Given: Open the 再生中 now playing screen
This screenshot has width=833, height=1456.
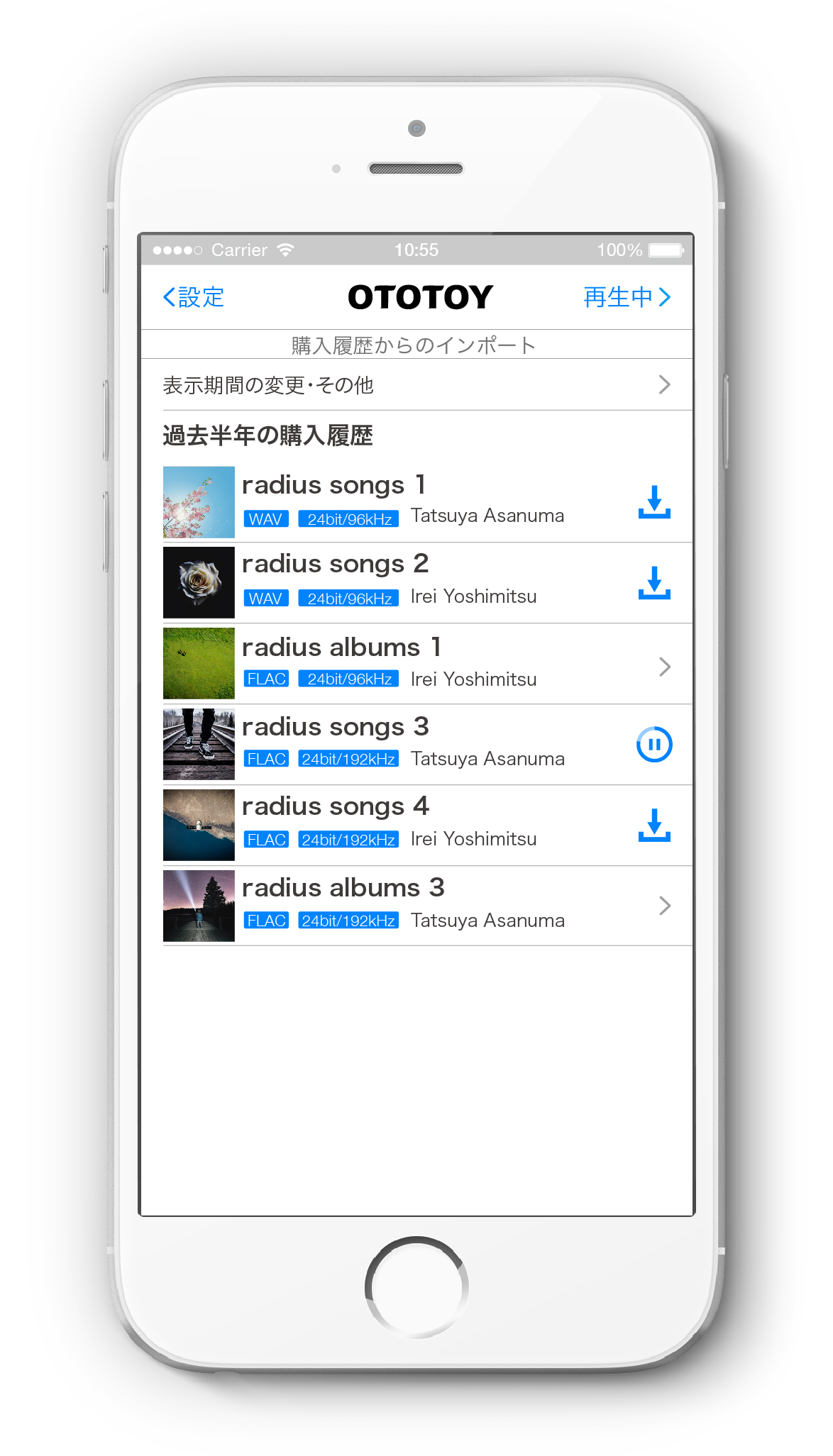Looking at the screenshot, I should [627, 297].
